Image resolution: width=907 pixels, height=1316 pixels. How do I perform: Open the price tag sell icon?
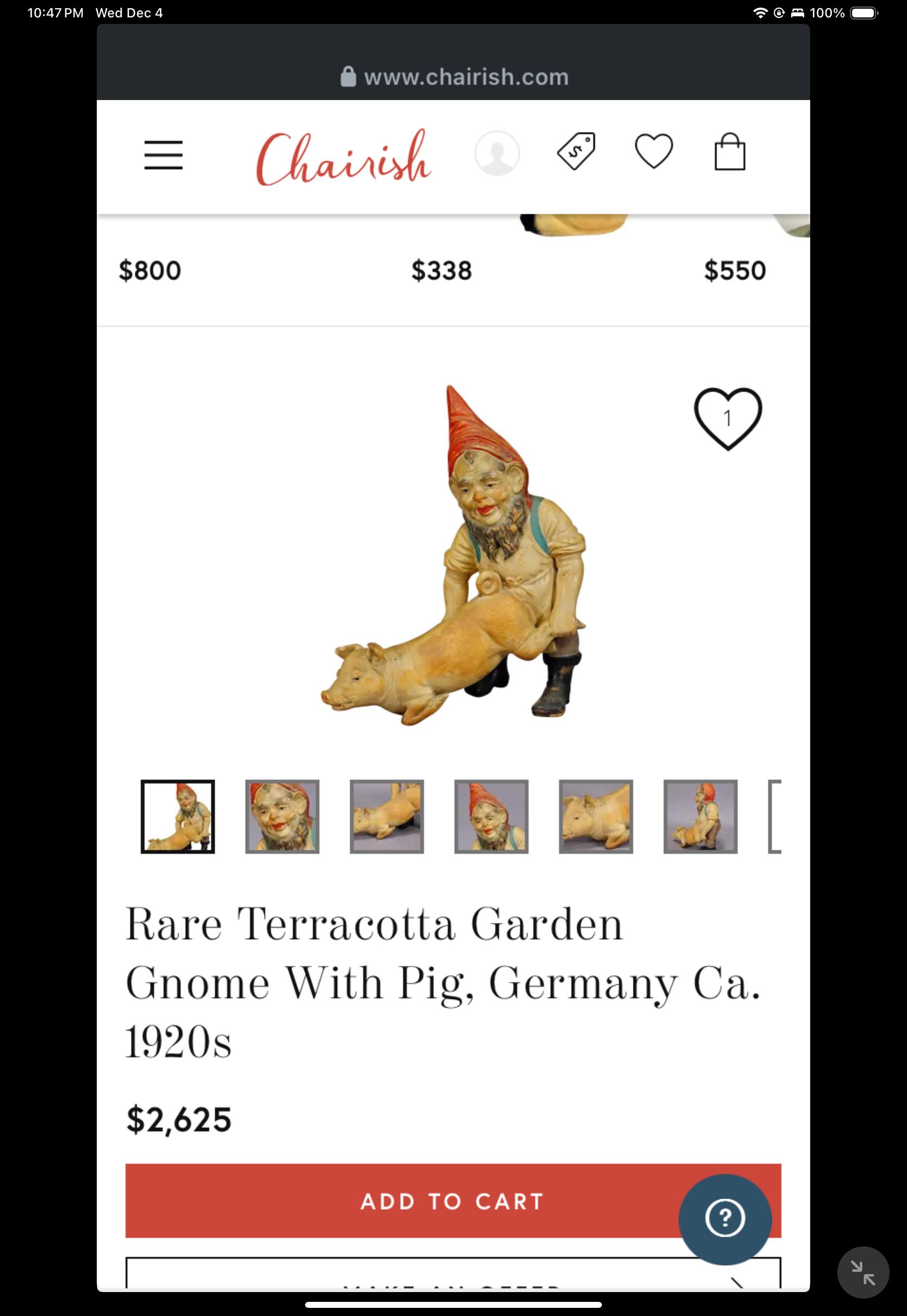tap(576, 152)
